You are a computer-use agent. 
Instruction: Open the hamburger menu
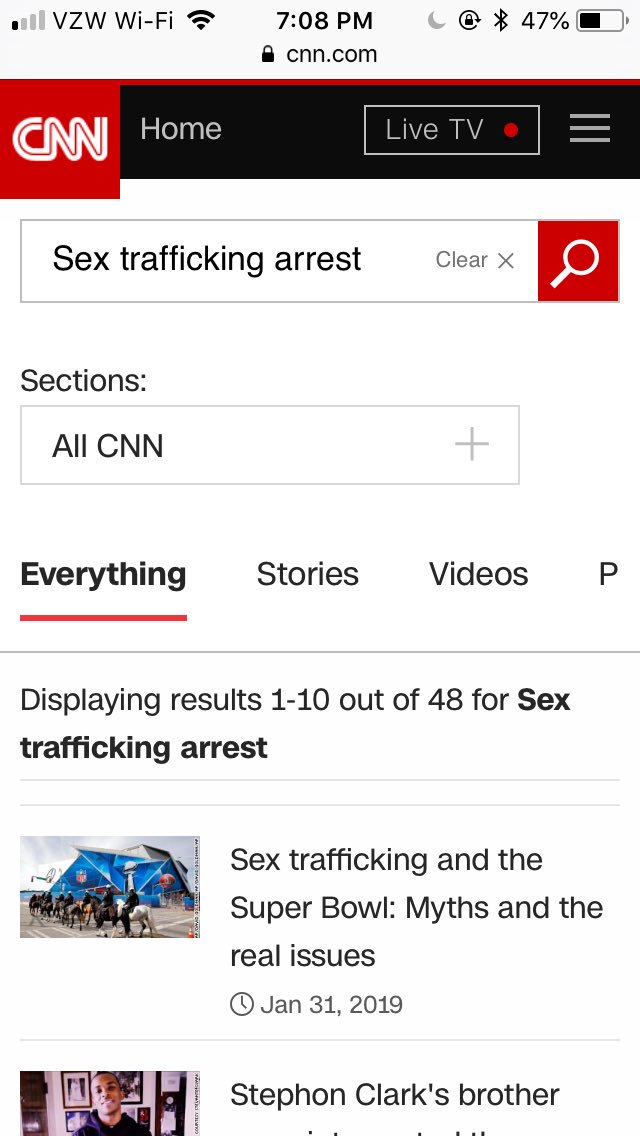[589, 129]
